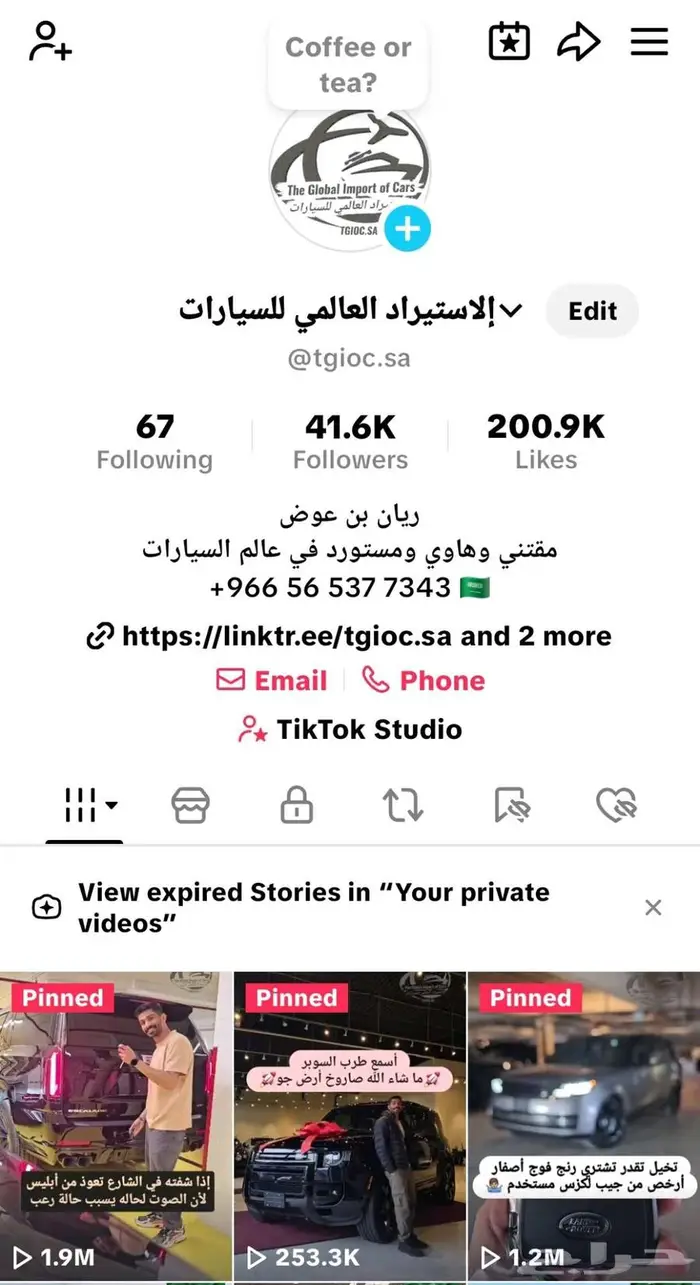Open the calendar star events icon
Image resolution: width=700 pixels, height=1285 pixels.
click(x=509, y=41)
